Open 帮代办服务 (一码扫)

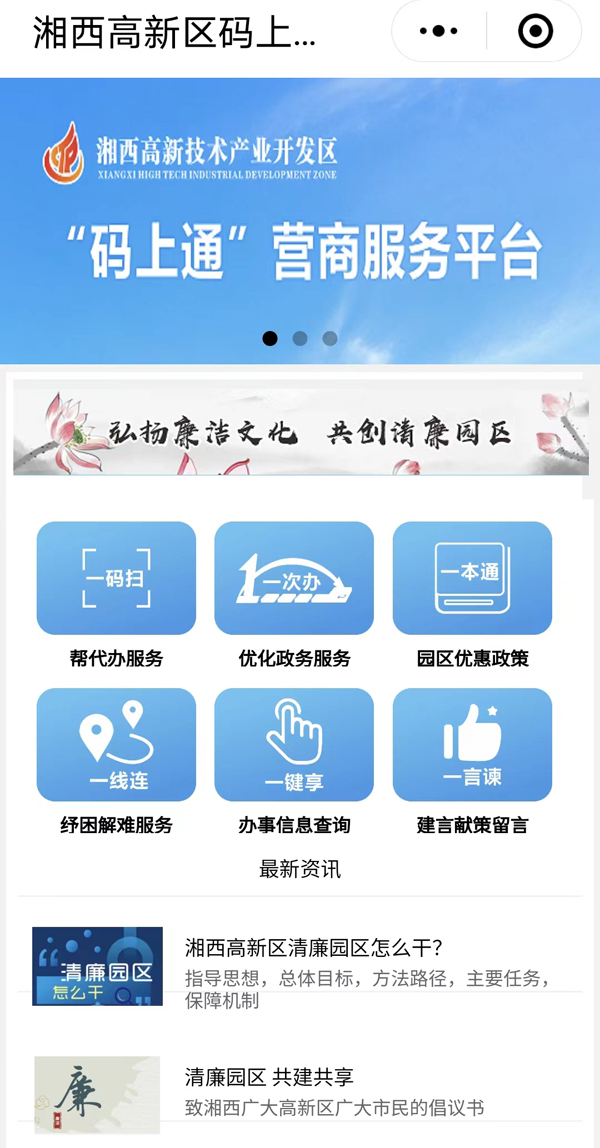[116, 578]
